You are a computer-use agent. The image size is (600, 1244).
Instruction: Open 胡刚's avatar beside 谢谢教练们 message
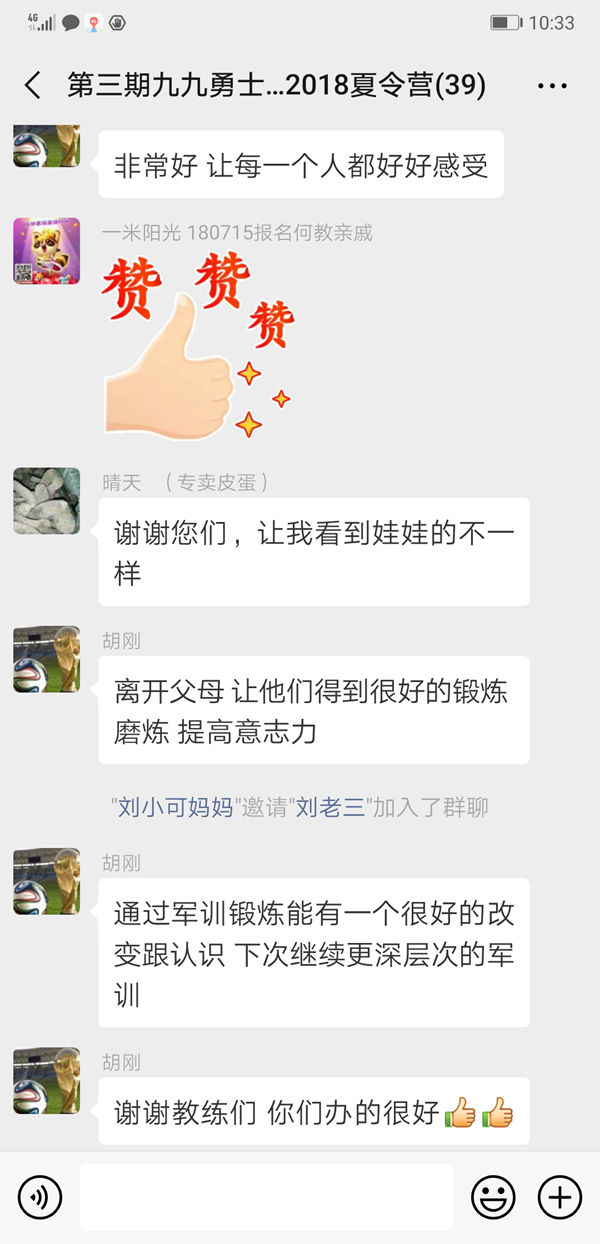46,1080
